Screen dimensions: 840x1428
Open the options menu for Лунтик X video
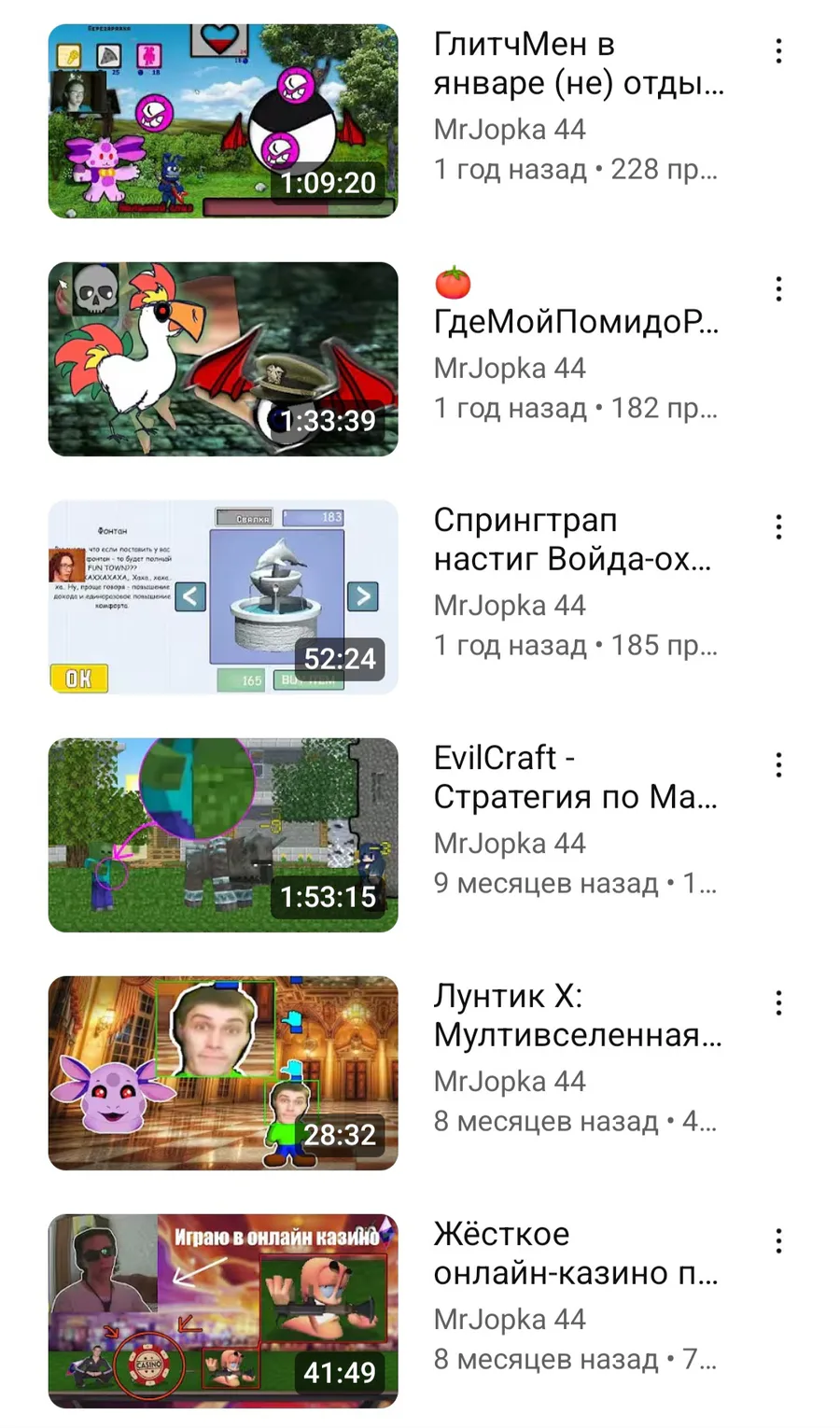click(x=778, y=1003)
